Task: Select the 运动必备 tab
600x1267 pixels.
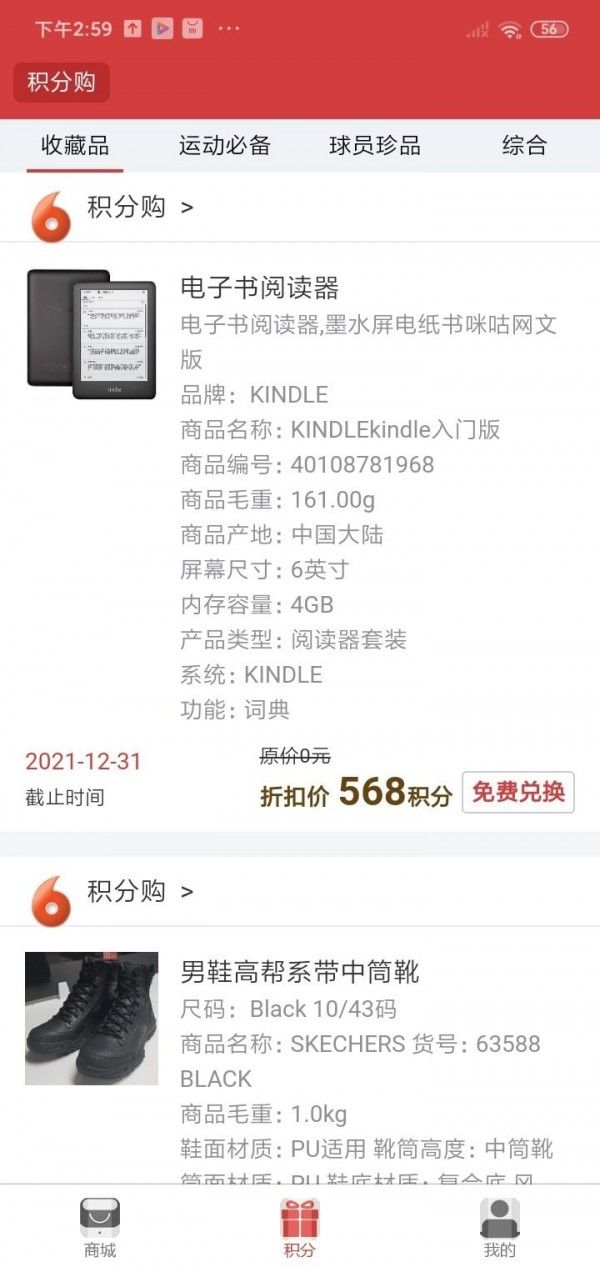Action: [x=225, y=146]
